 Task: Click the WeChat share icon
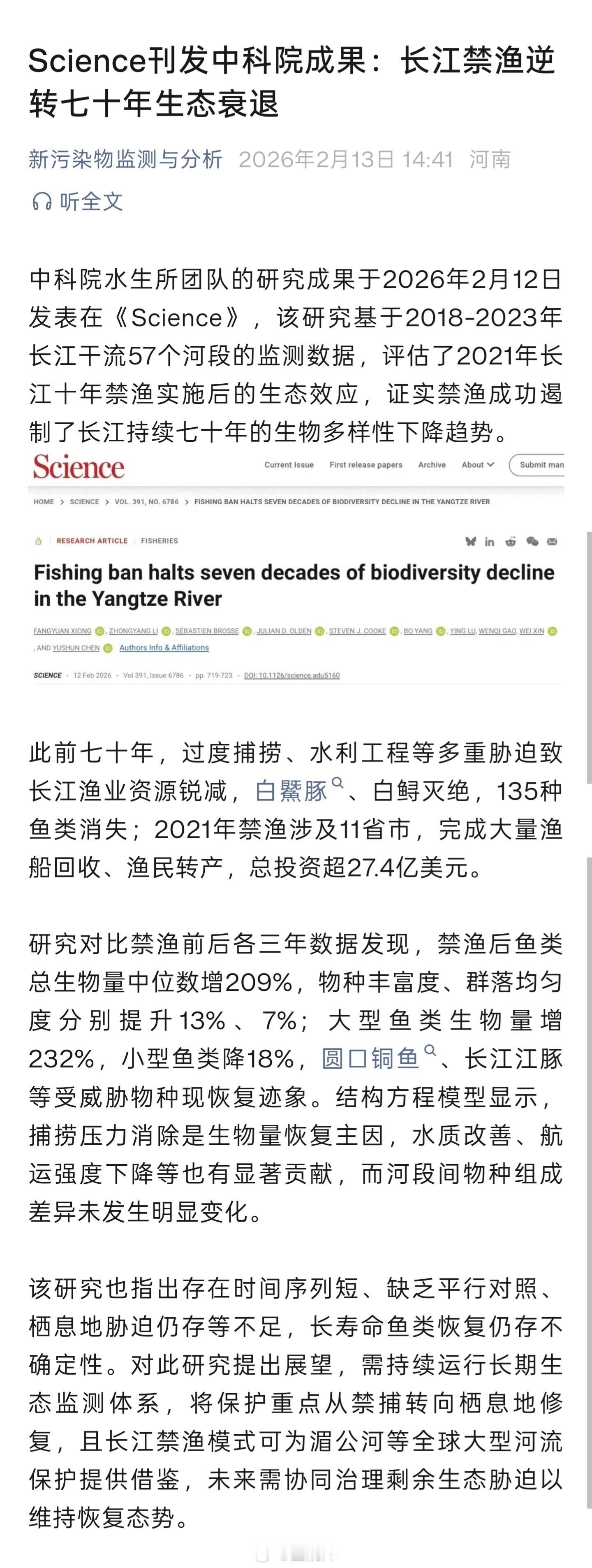pos(533,542)
